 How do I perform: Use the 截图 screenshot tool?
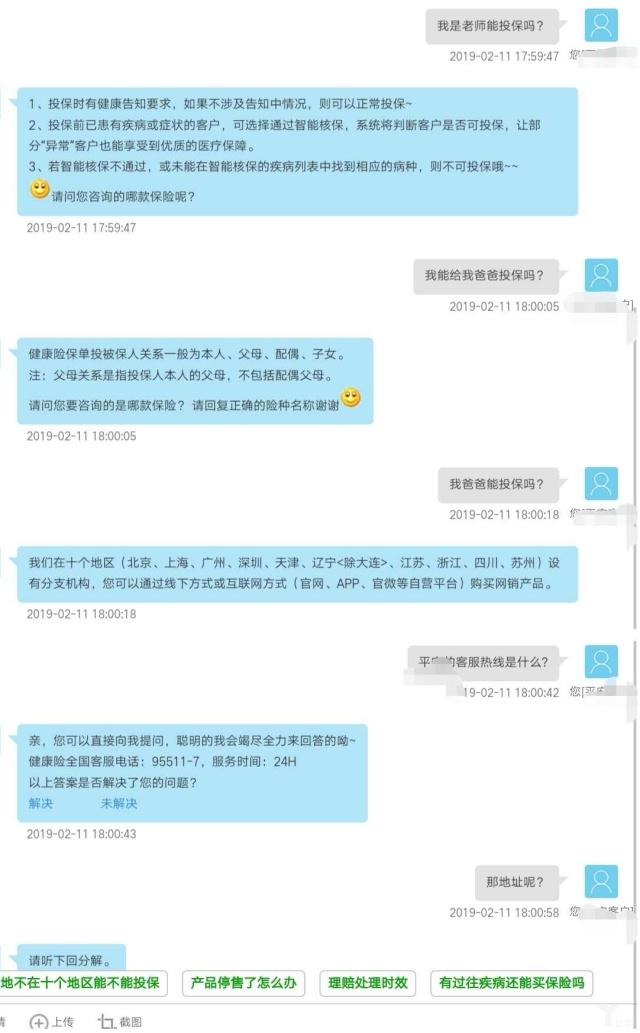120,1022
